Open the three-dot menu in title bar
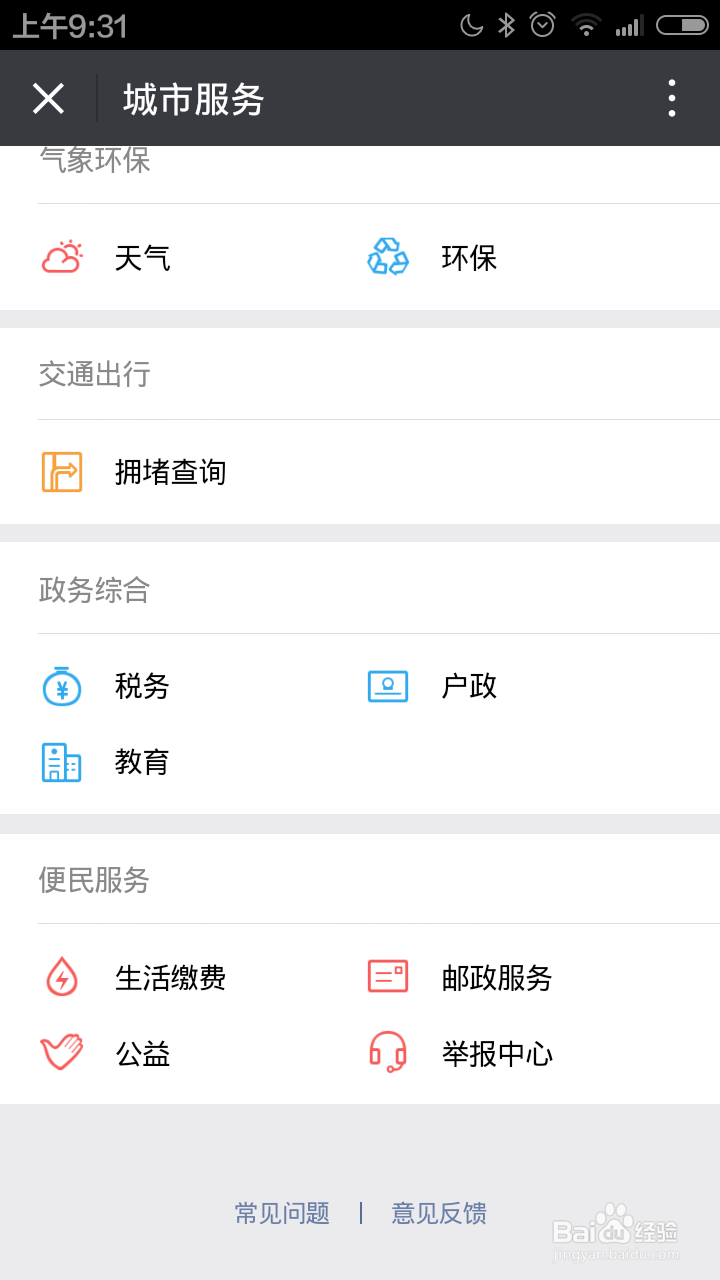The image size is (720, 1280). tap(672, 98)
